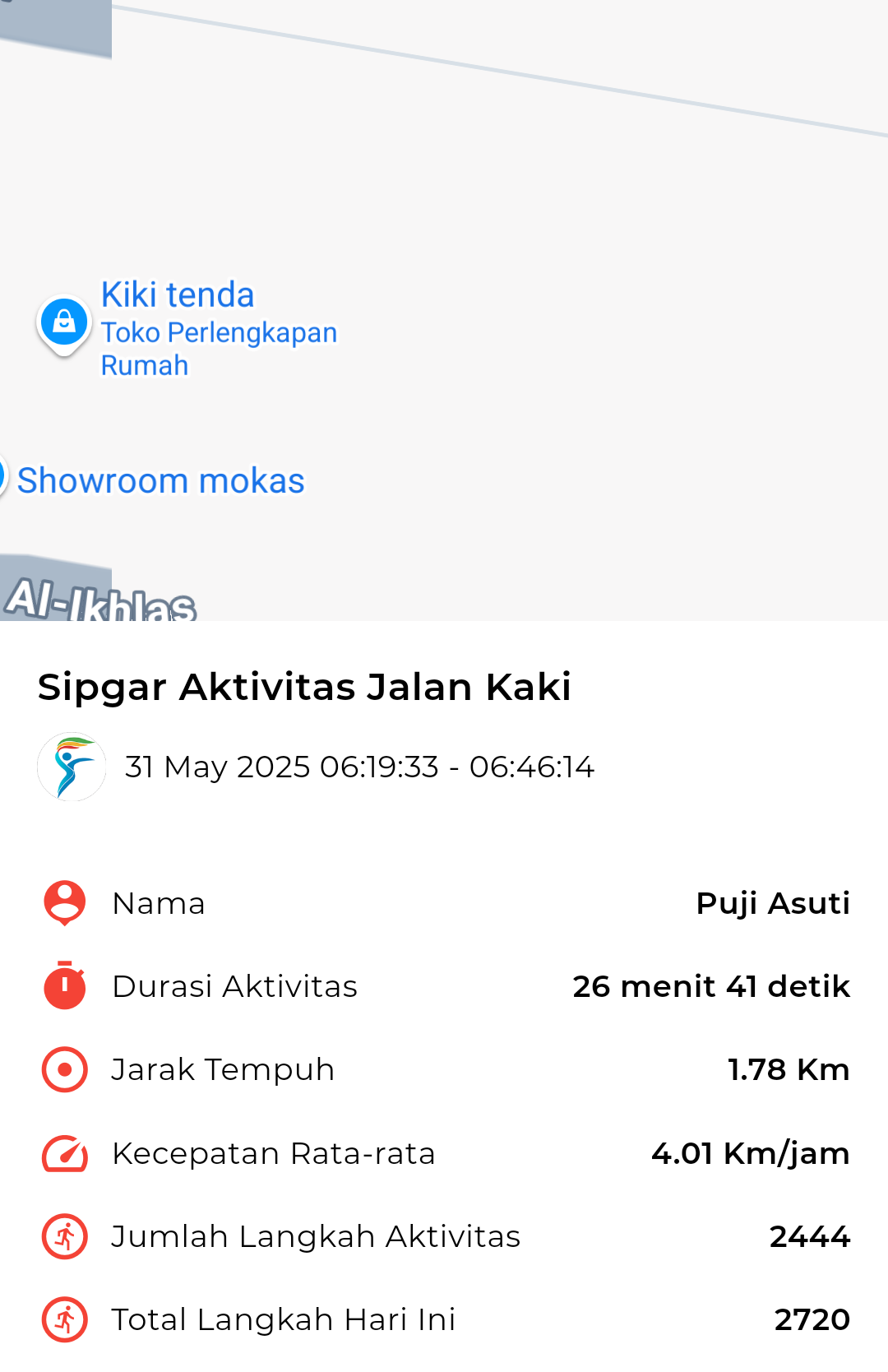Click the Showroom mokas map label
This screenshot has width=888, height=1372.
(x=161, y=481)
